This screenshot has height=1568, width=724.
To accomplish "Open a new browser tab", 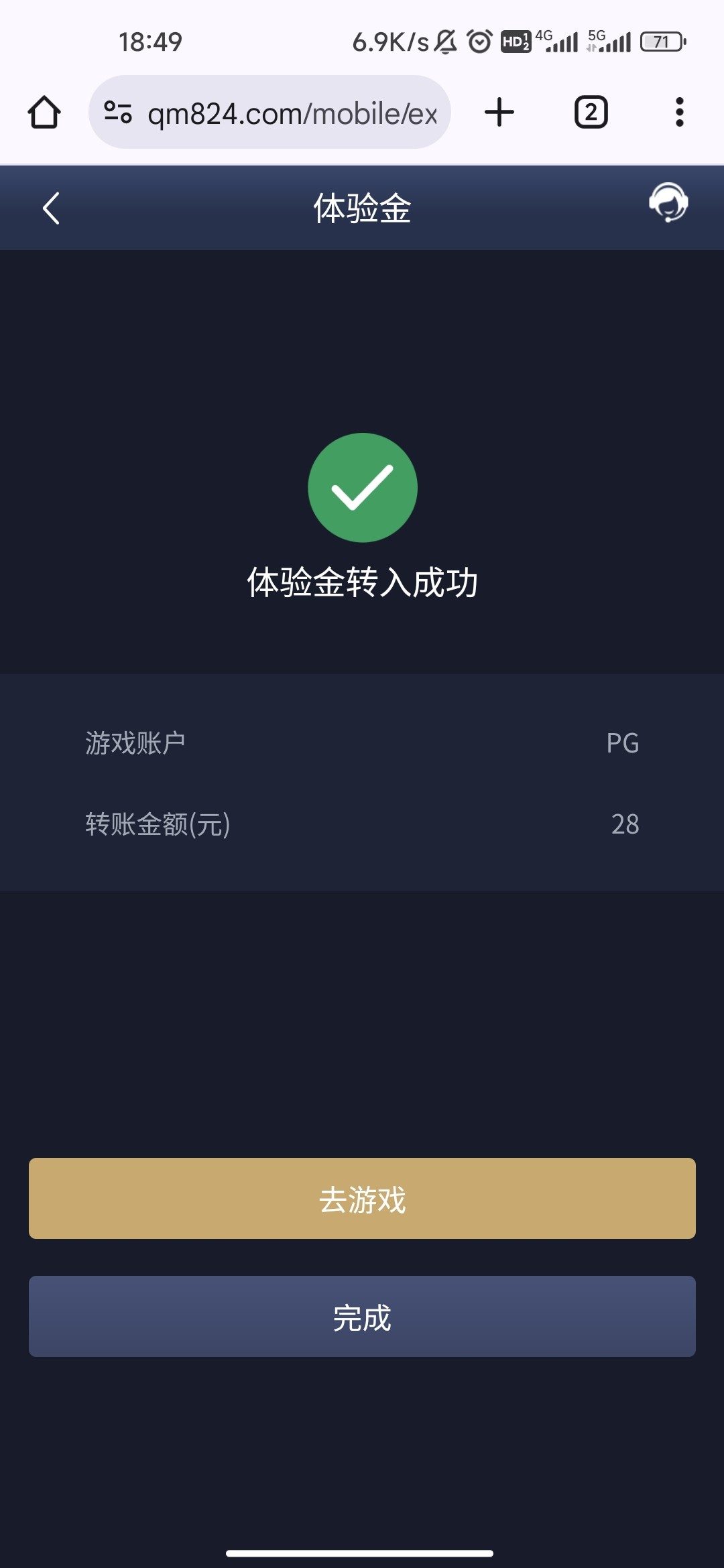I will click(x=499, y=112).
